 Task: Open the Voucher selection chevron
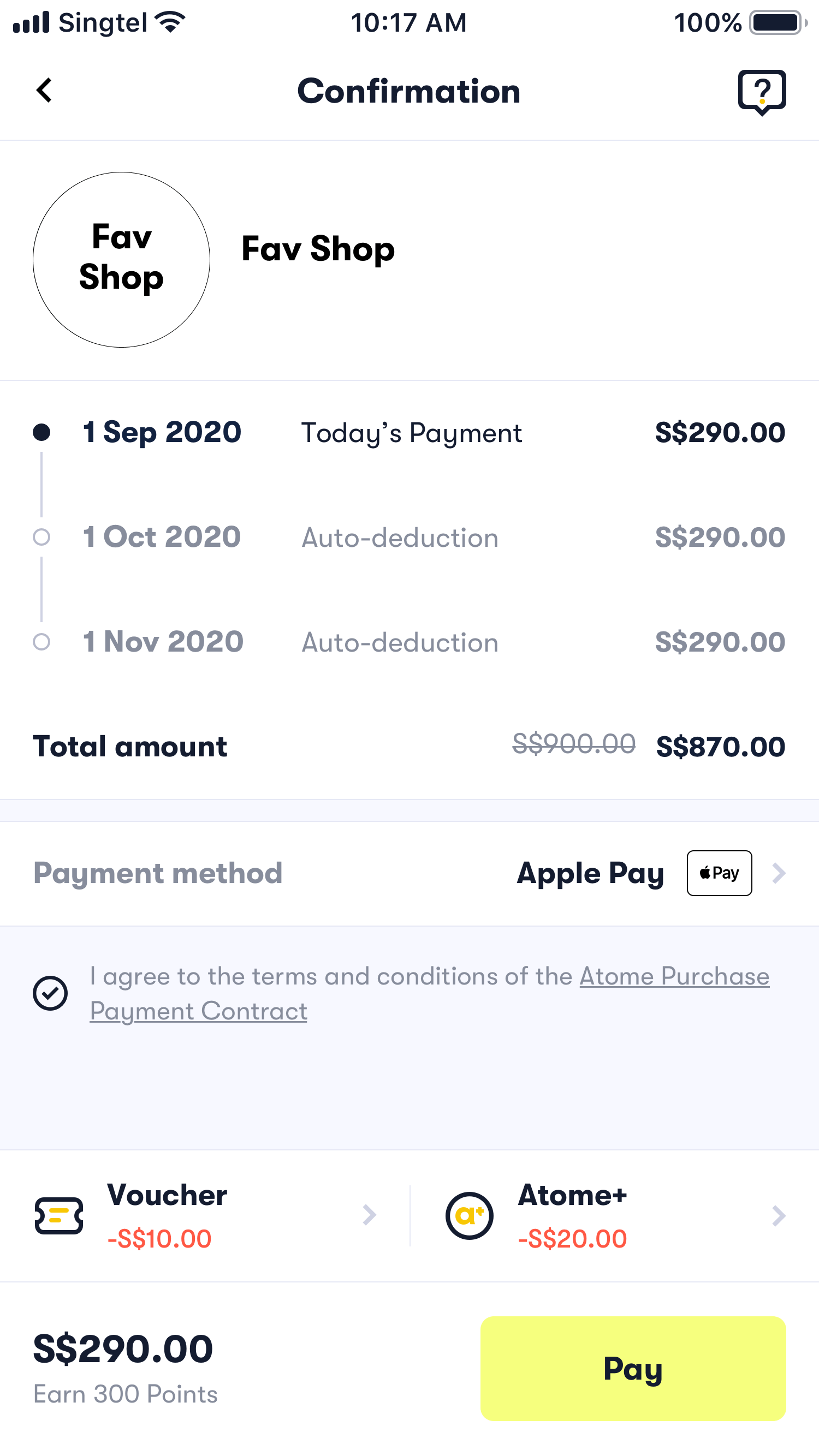(x=370, y=1215)
